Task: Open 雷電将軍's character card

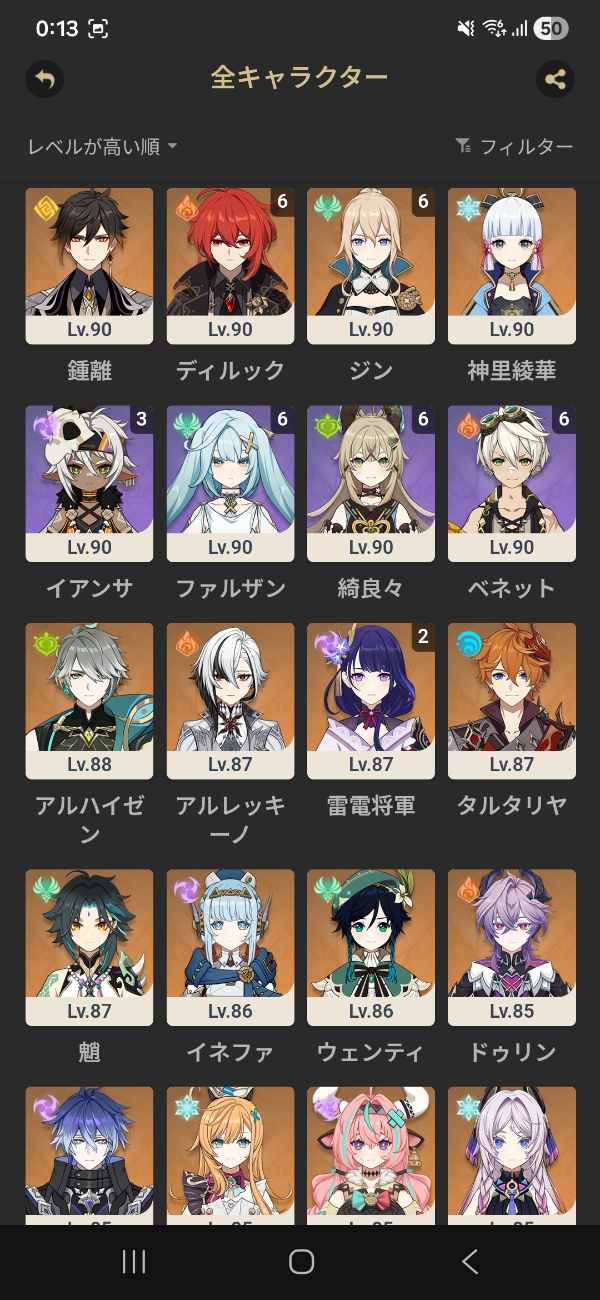Action: click(371, 701)
